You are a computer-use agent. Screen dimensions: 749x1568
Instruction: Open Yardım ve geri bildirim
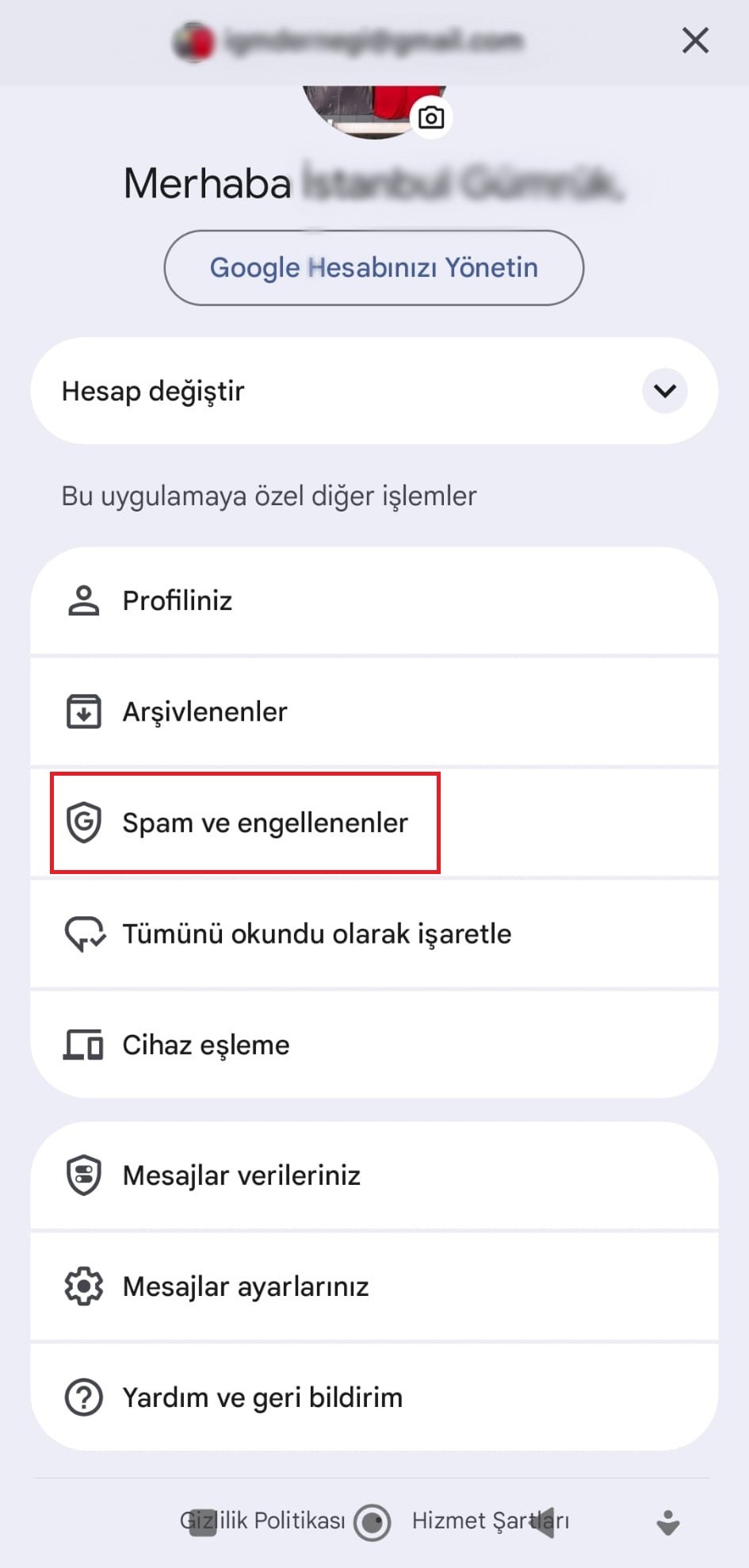pos(373,1397)
